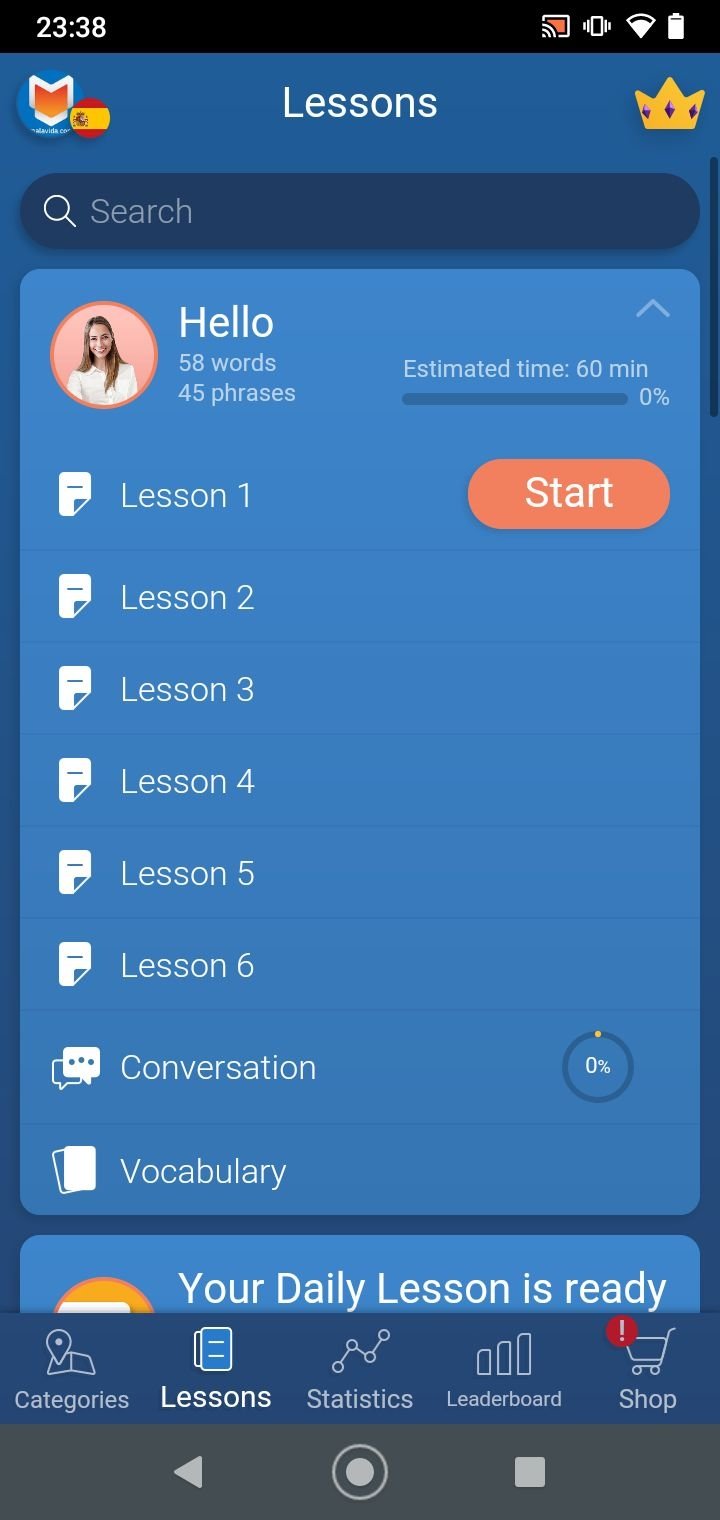Go to the Leaderboard tab
The image size is (720, 1520).
tap(504, 1370)
